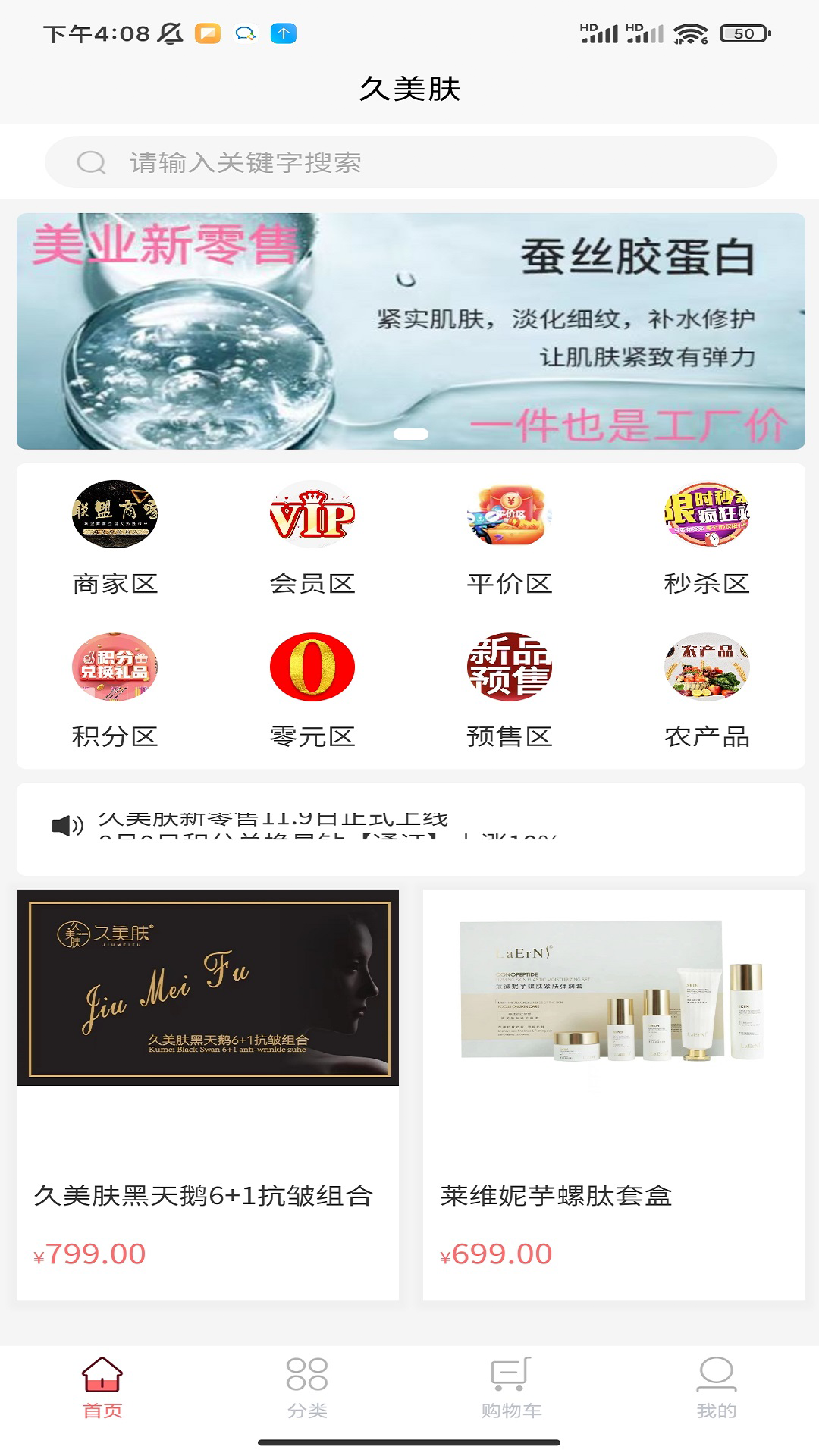View 久美肤黑天鹅6+1抗皱组合 product
This screenshot has height=1456, width=819.
(208, 1092)
